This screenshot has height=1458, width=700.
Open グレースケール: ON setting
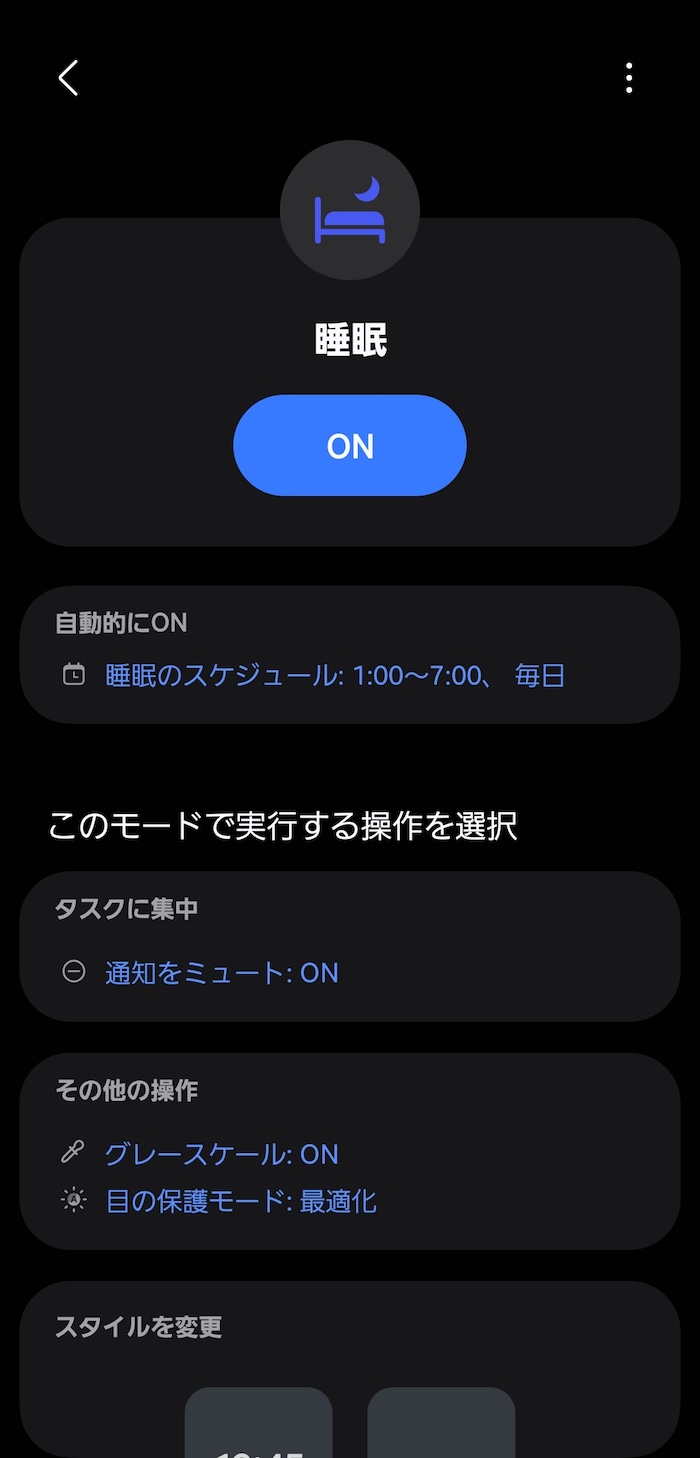point(222,1154)
